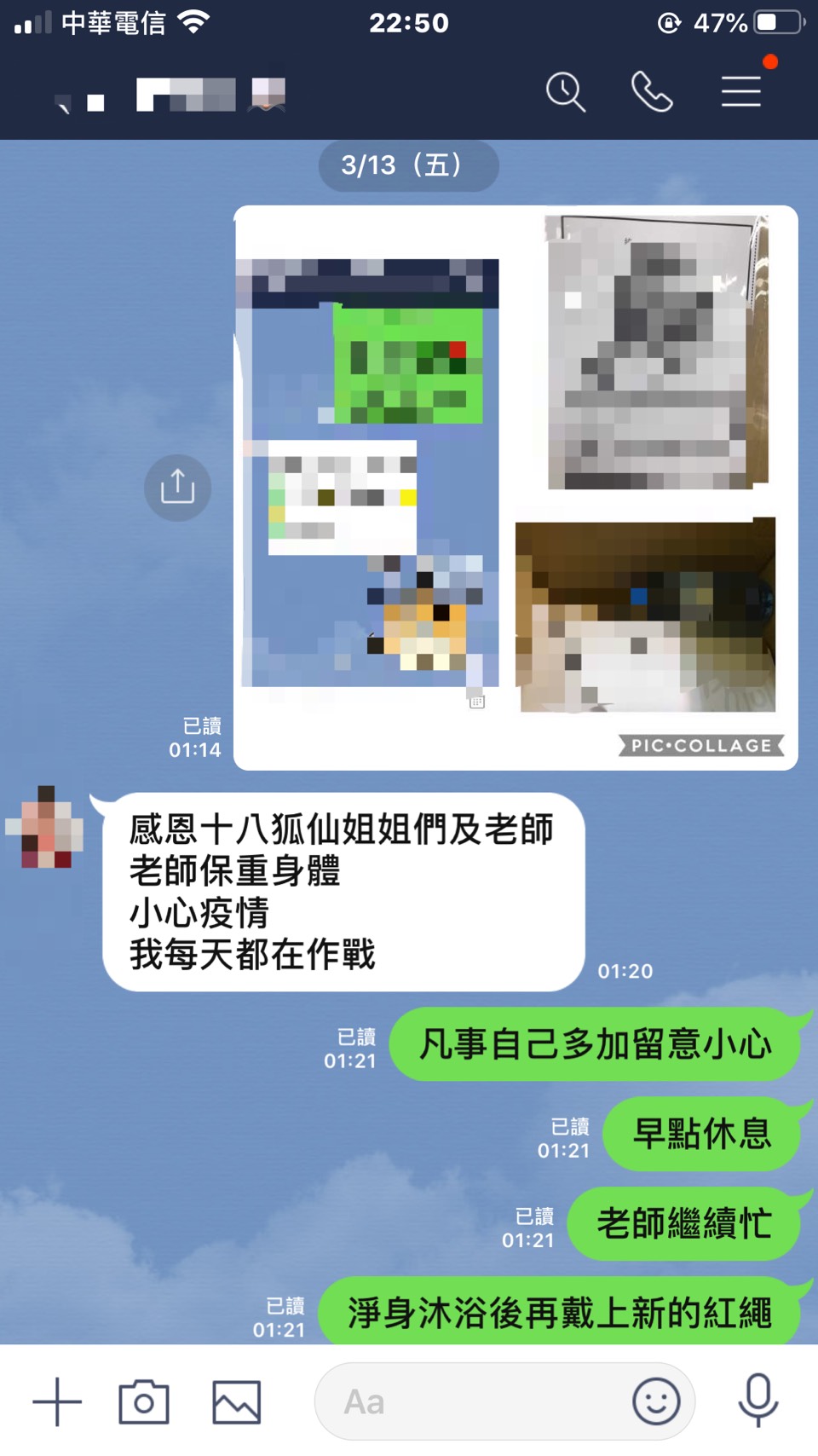Share the collage image
Image resolution: width=818 pixels, height=1456 pixels.
click(177, 488)
